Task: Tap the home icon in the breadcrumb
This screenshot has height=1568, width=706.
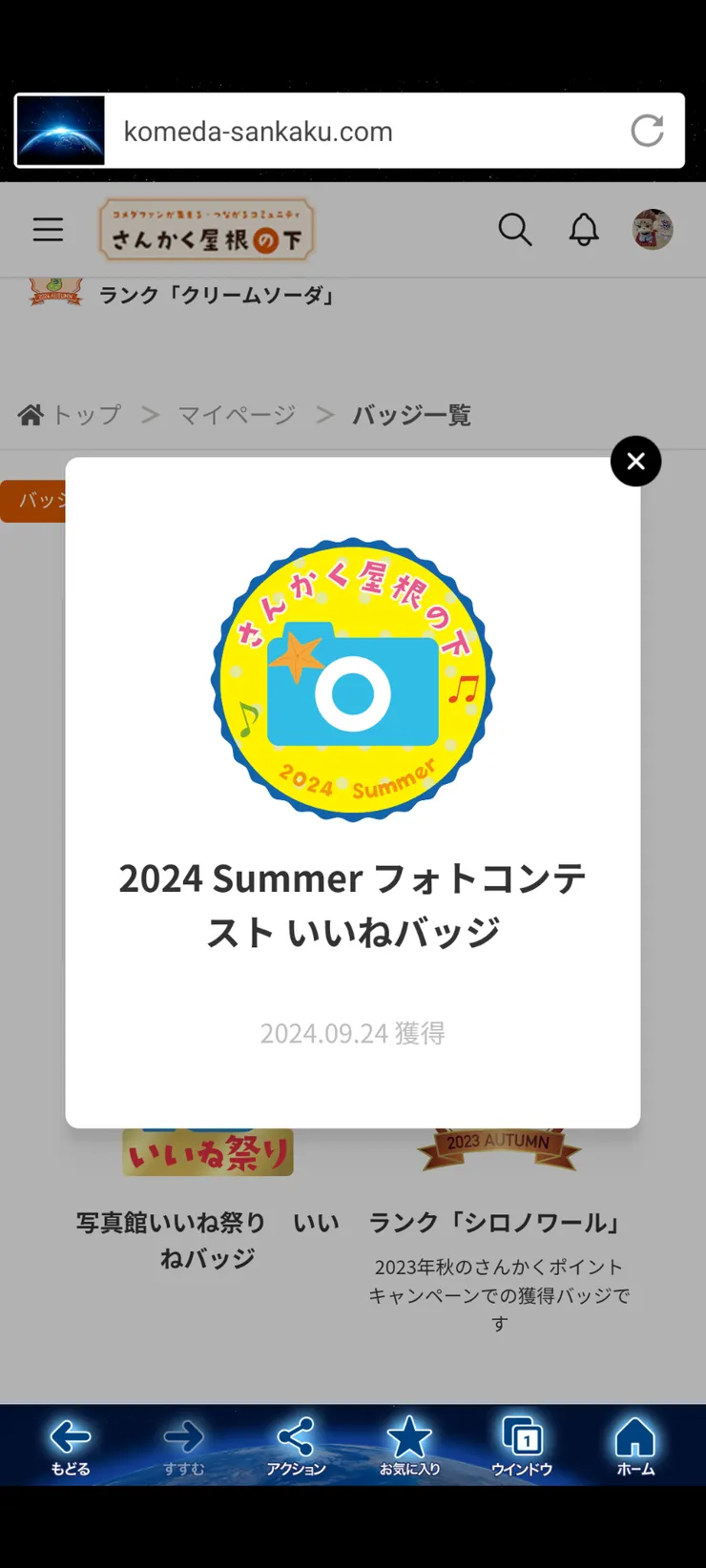Action: [31, 414]
